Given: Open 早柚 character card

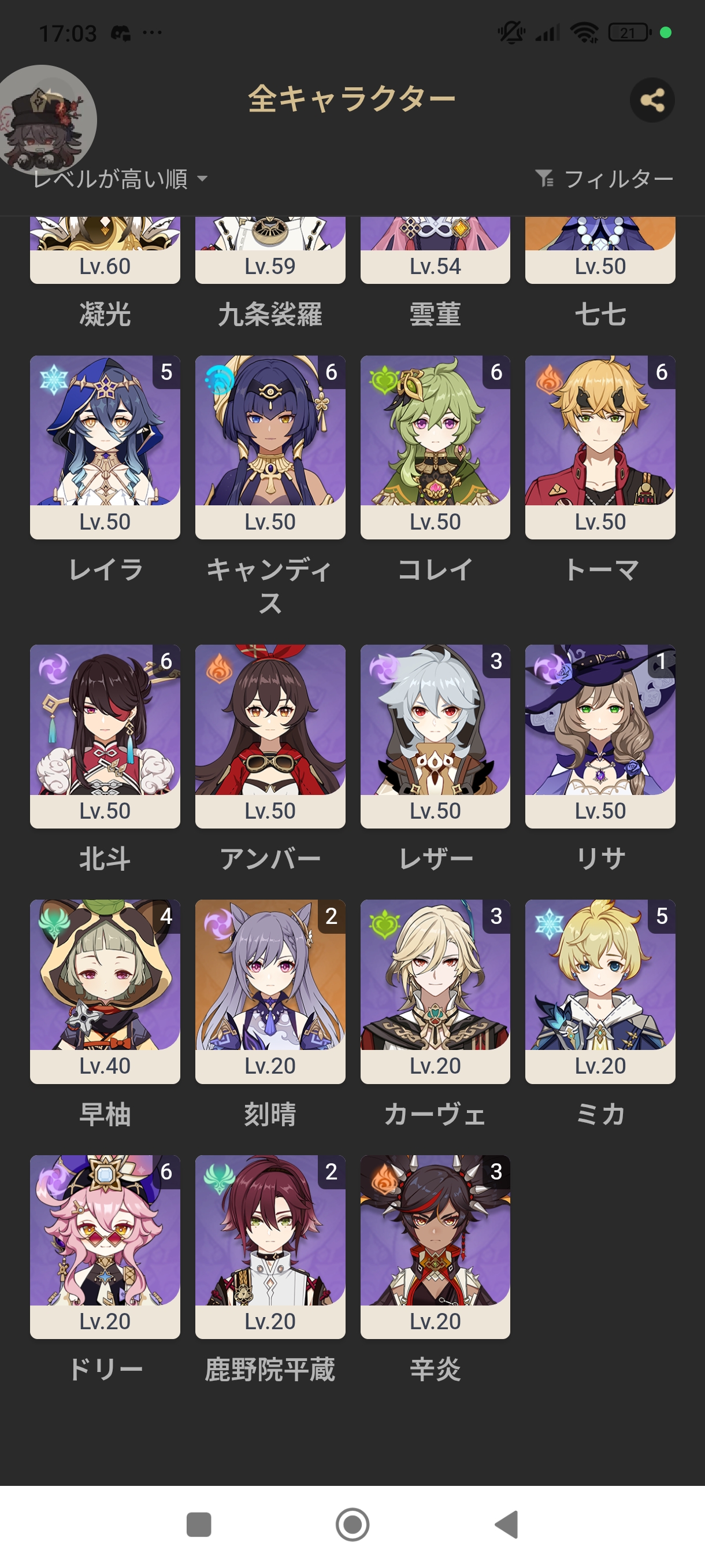Looking at the screenshot, I should click(105, 991).
